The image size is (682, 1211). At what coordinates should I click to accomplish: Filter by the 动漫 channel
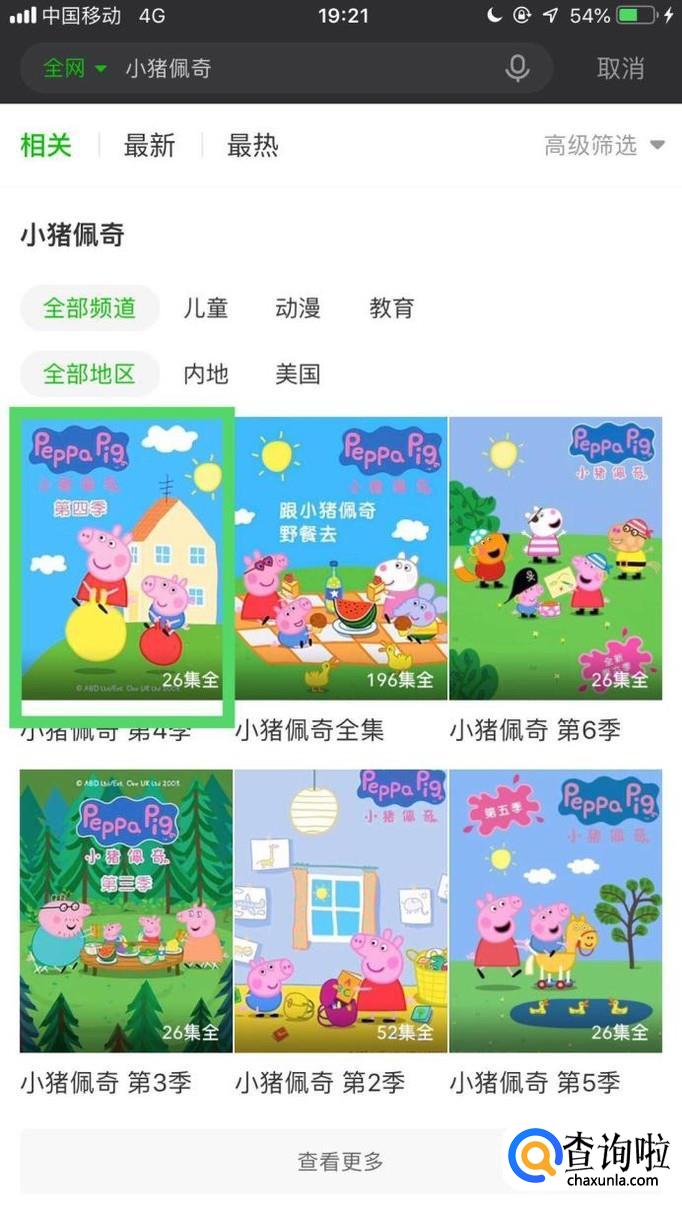pyautogui.click(x=298, y=308)
